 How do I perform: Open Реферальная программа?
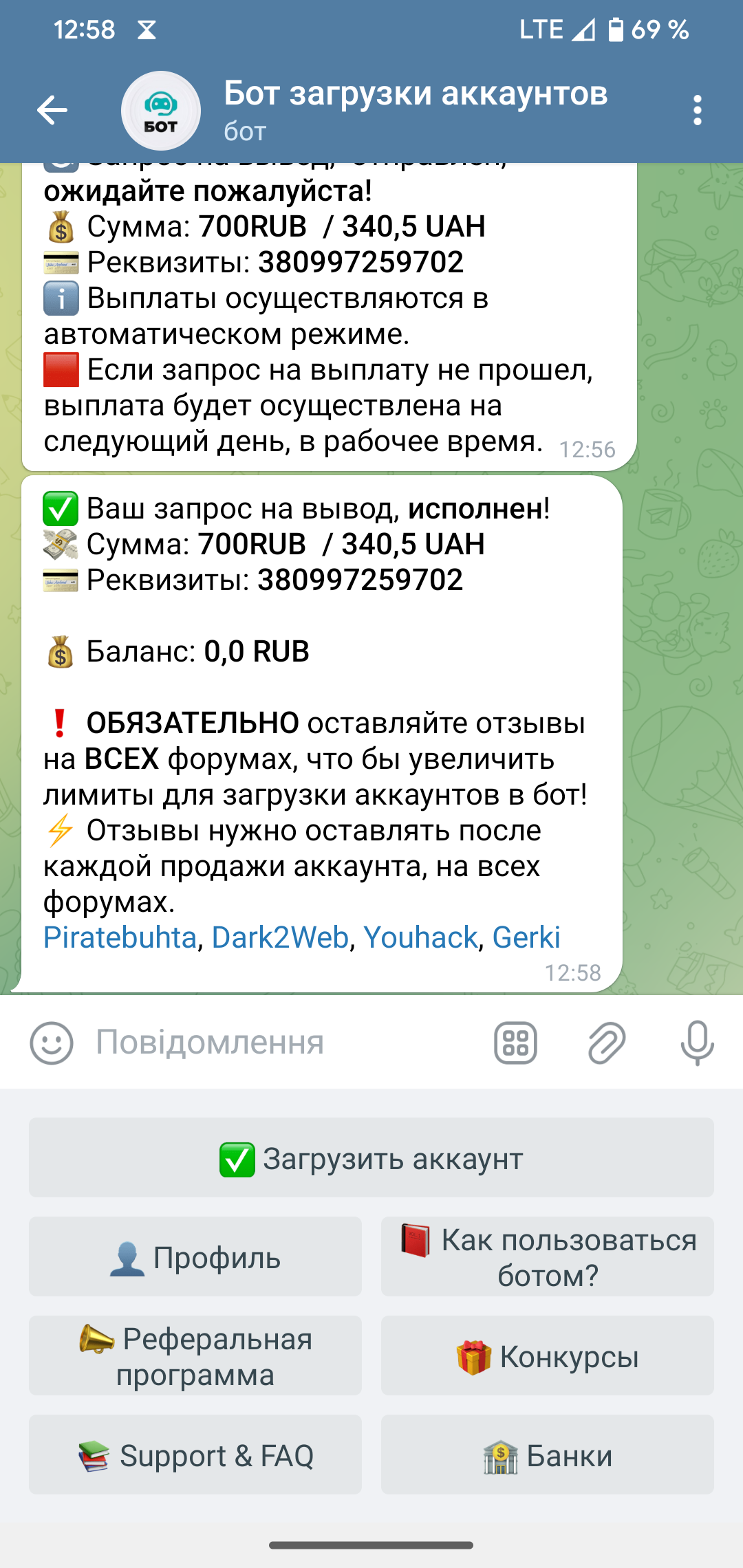coord(195,1356)
